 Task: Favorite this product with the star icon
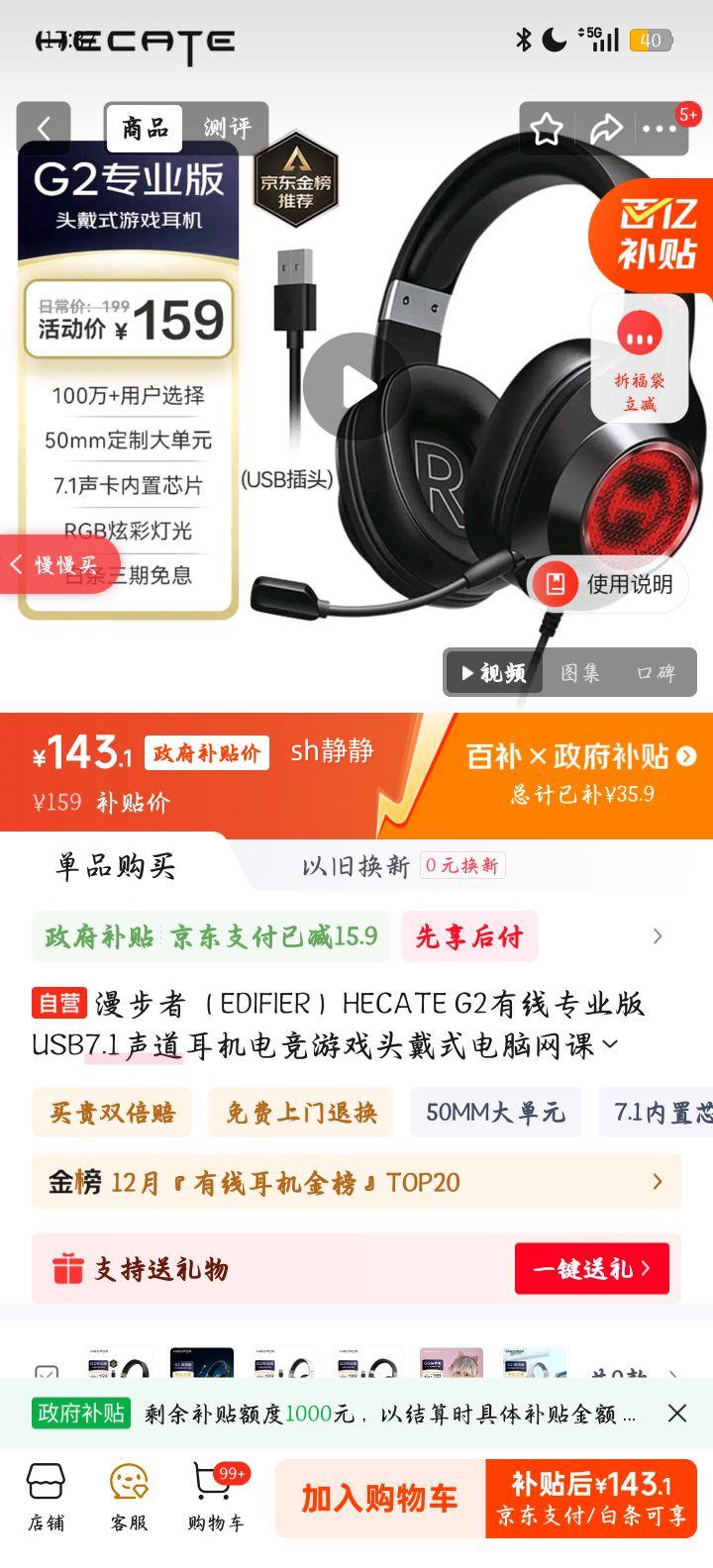tap(546, 128)
